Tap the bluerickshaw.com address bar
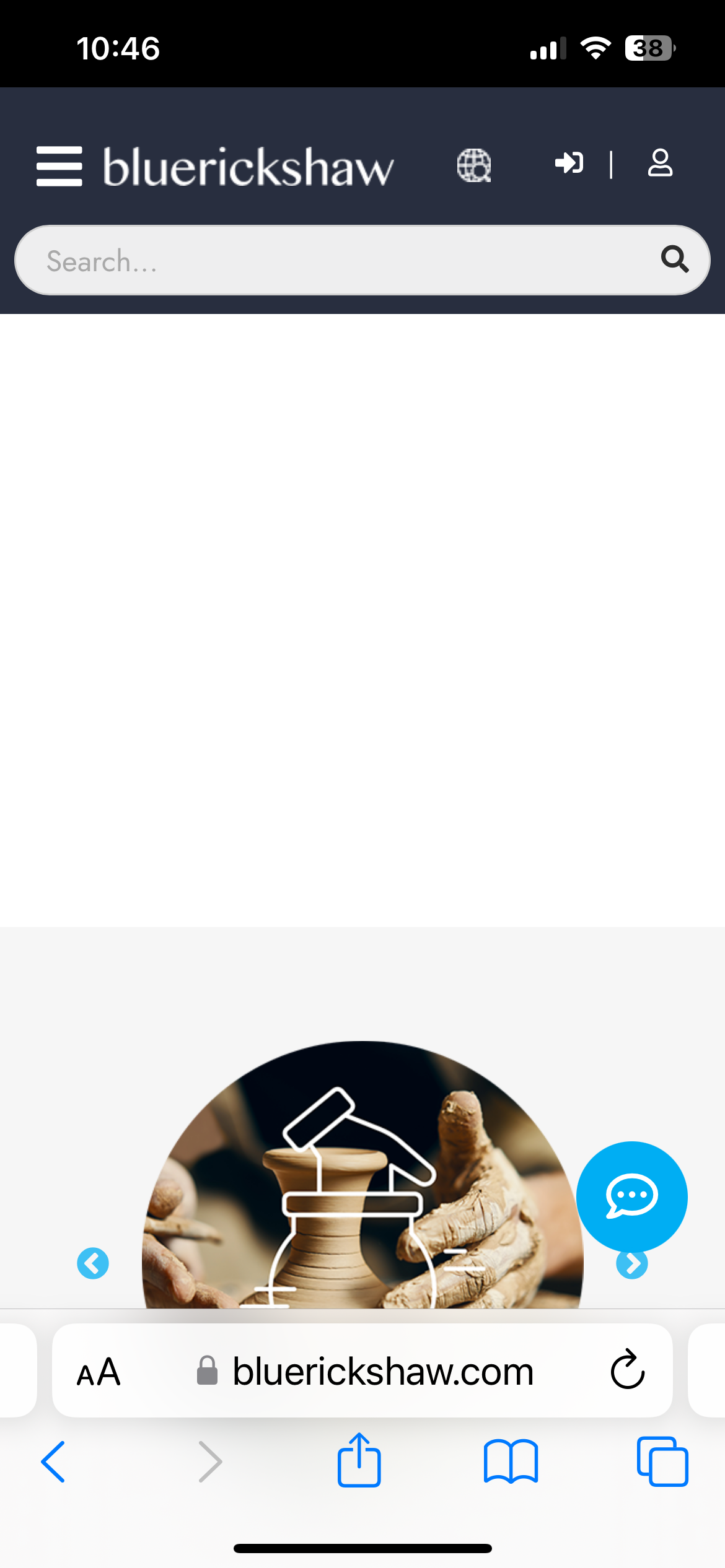This screenshot has width=725, height=1568. [x=362, y=1370]
